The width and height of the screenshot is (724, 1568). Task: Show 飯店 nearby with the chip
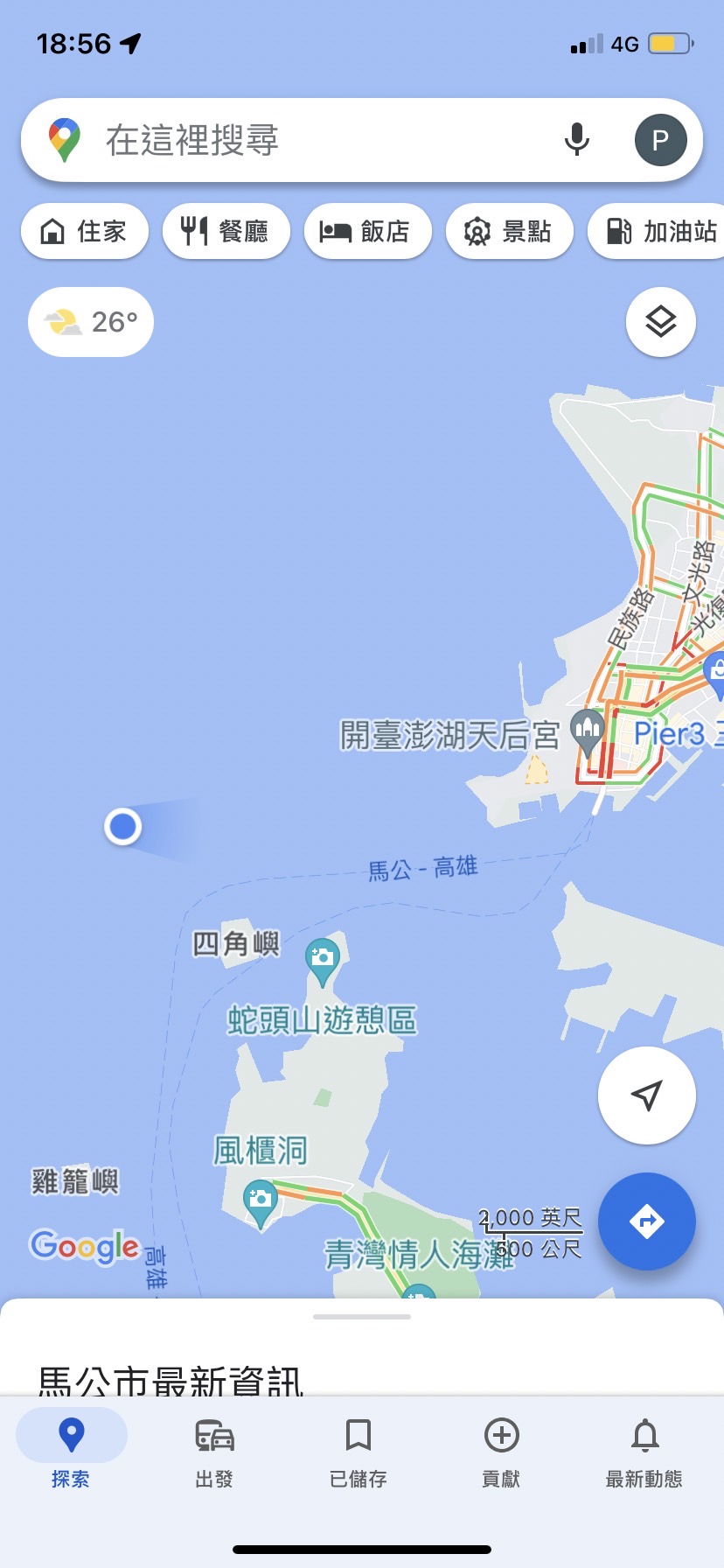[x=367, y=231]
